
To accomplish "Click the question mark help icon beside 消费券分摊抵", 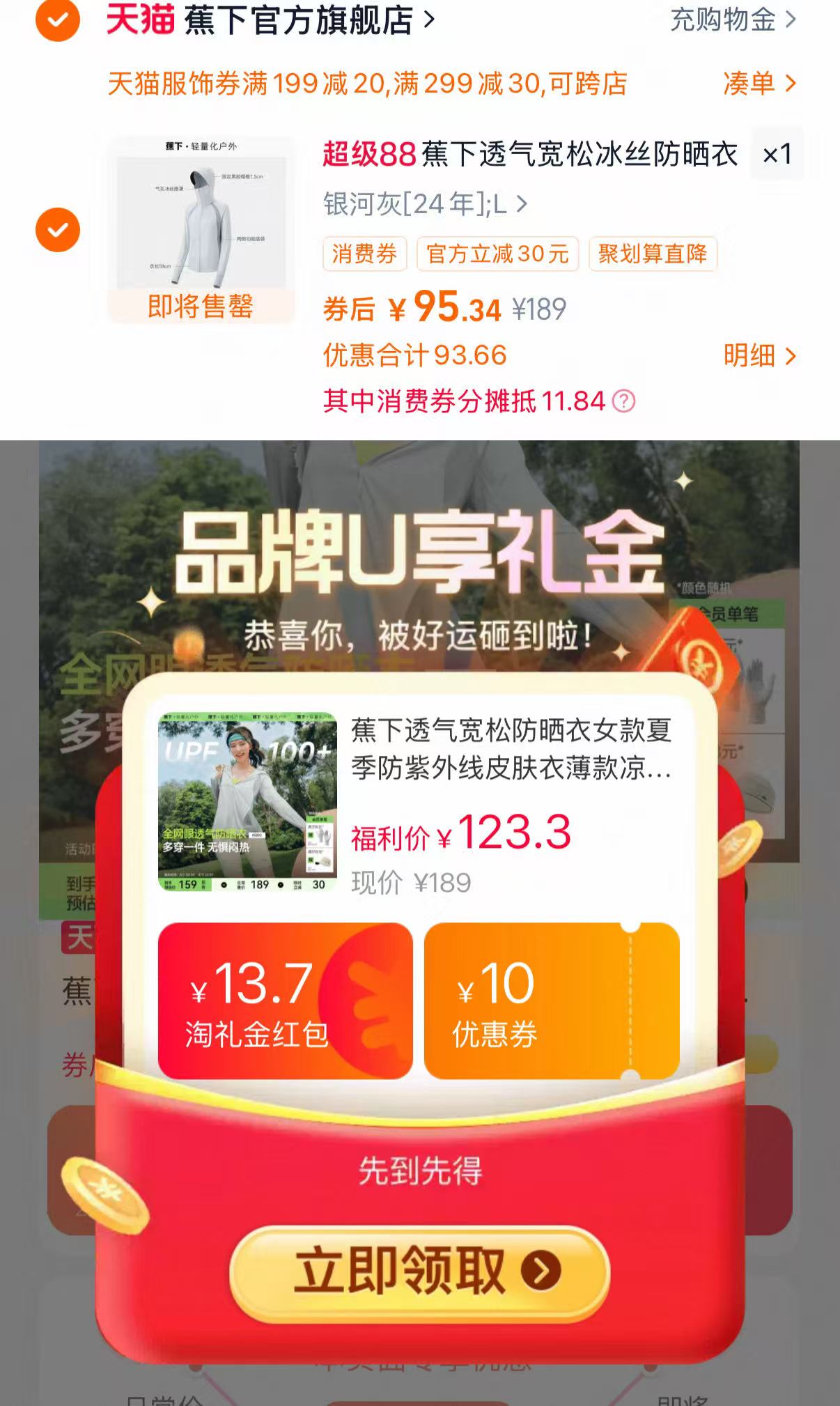I will click(x=625, y=402).
